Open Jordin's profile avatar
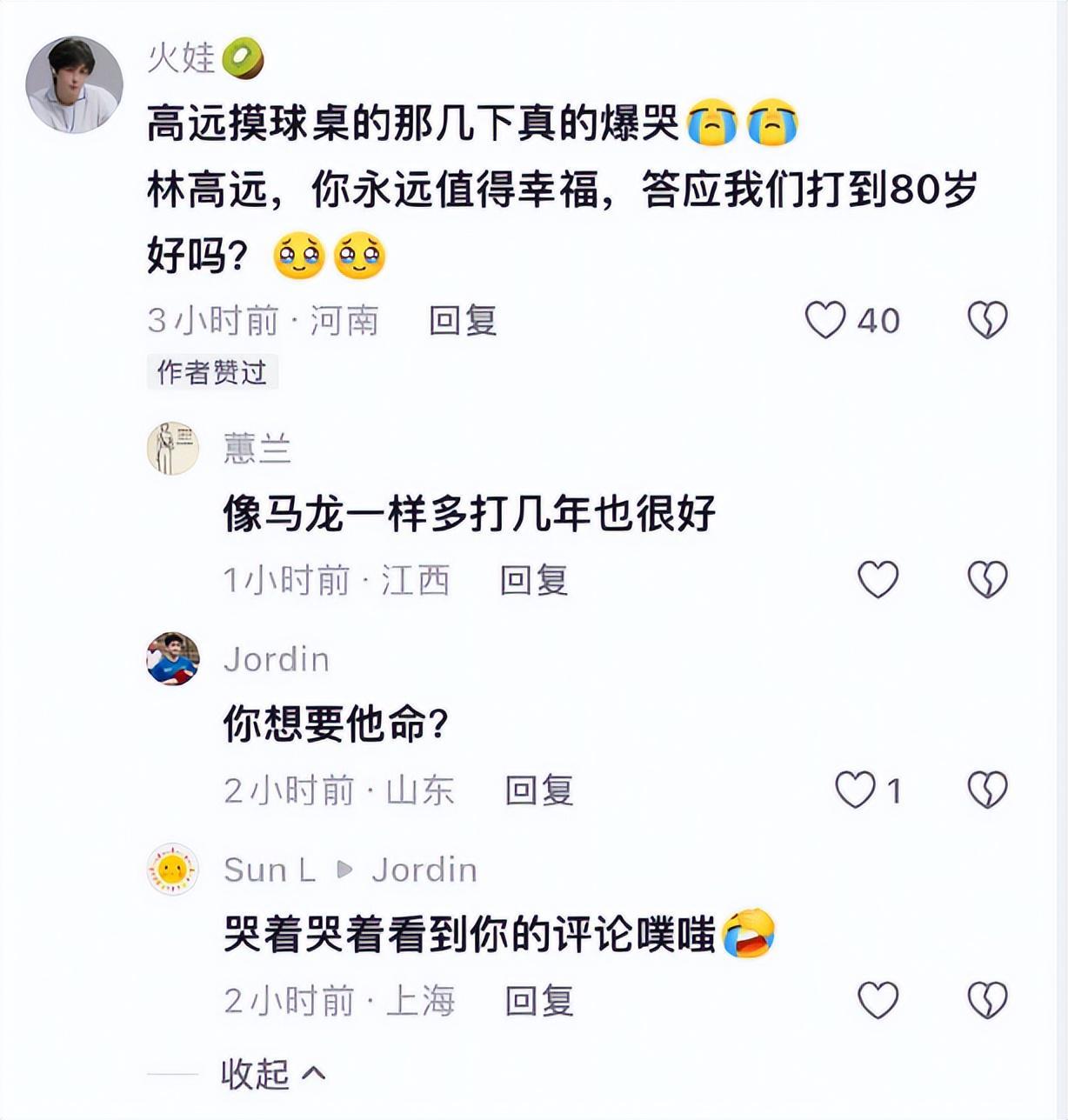The height and width of the screenshot is (1120, 1068). tap(172, 659)
